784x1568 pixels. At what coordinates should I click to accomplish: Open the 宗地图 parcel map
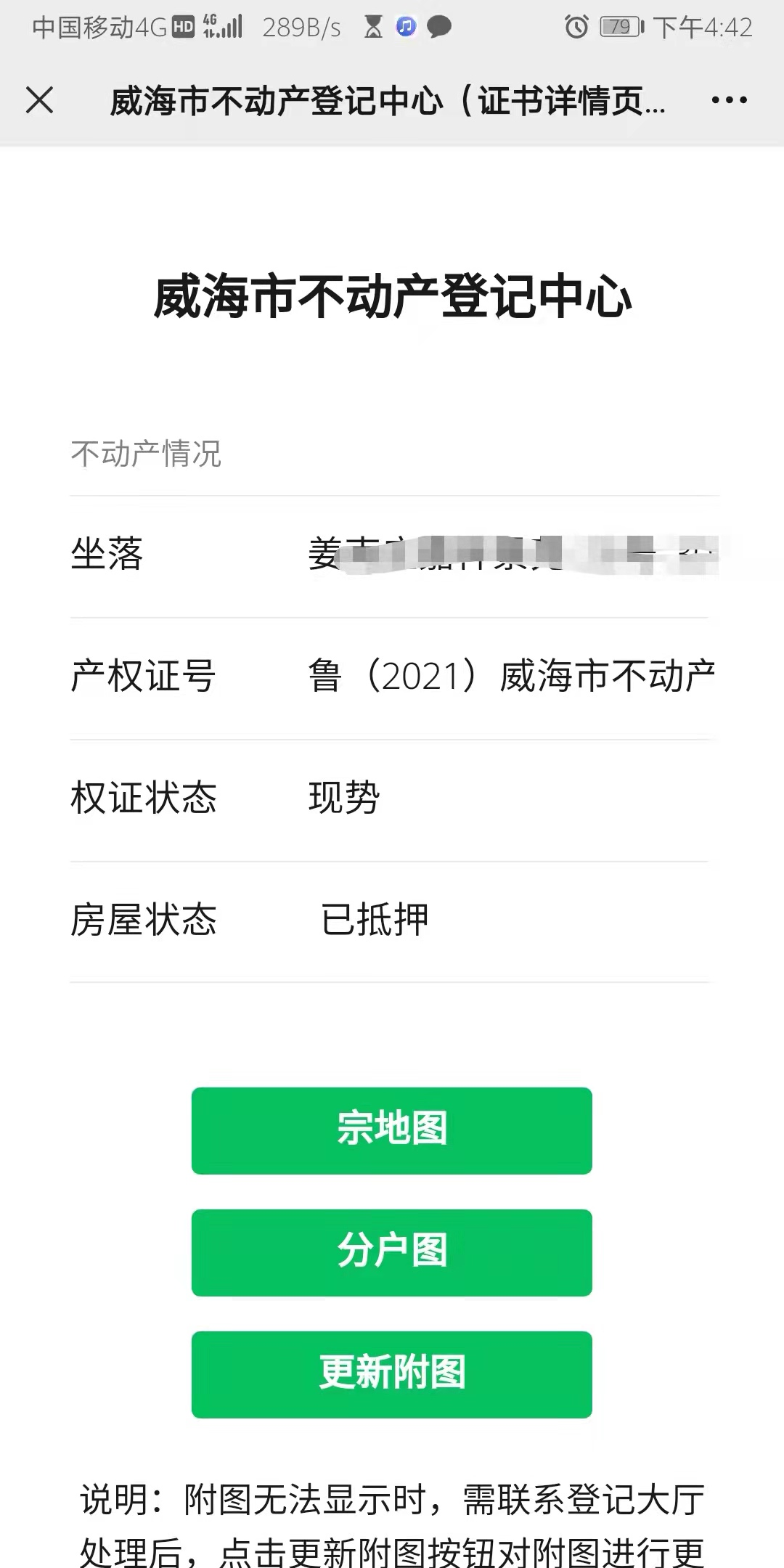point(392,1130)
